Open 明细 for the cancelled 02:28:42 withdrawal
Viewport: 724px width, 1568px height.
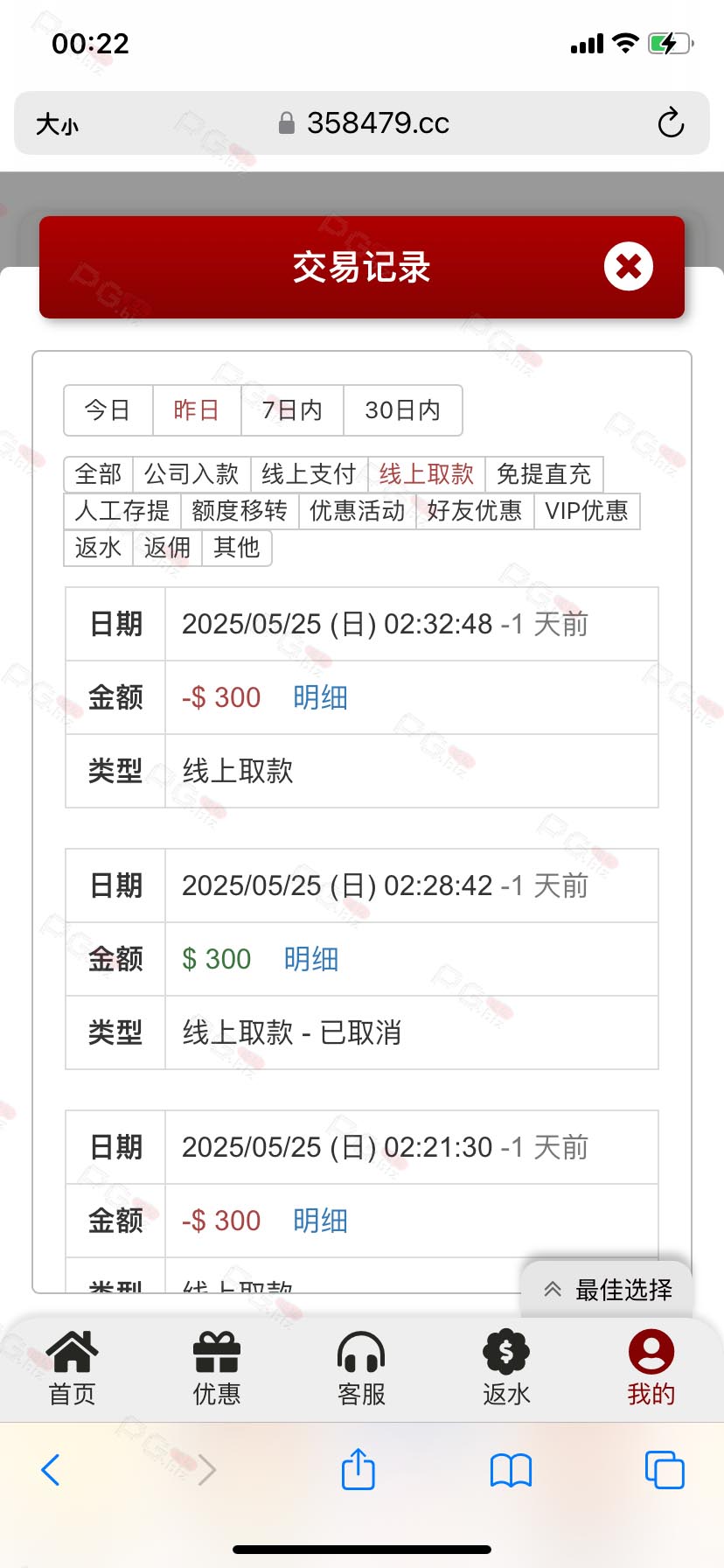(311, 959)
